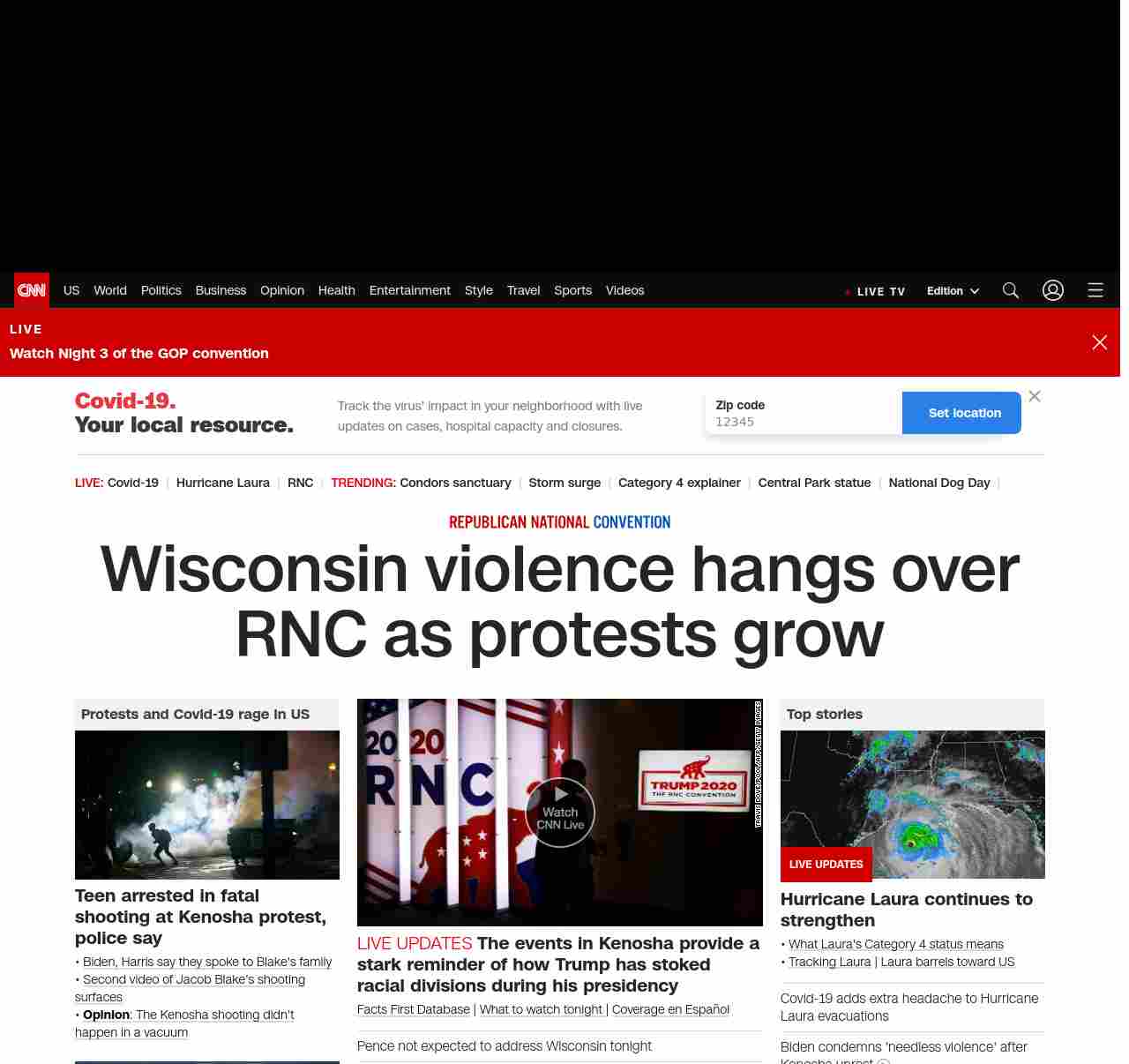This screenshot has height=1064, width=1129.
Task: Go to the Politics section
Action: click(x=161, y=290)
